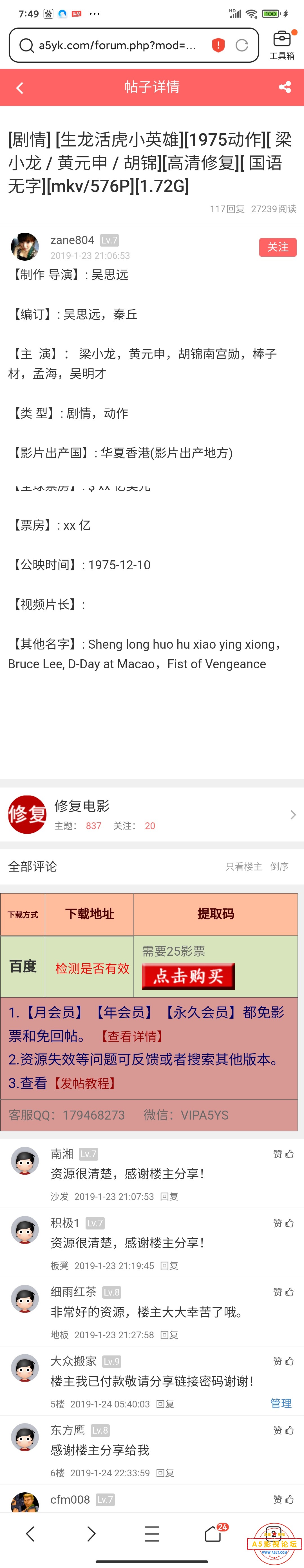Go back from the post details page

coord(19,88)
